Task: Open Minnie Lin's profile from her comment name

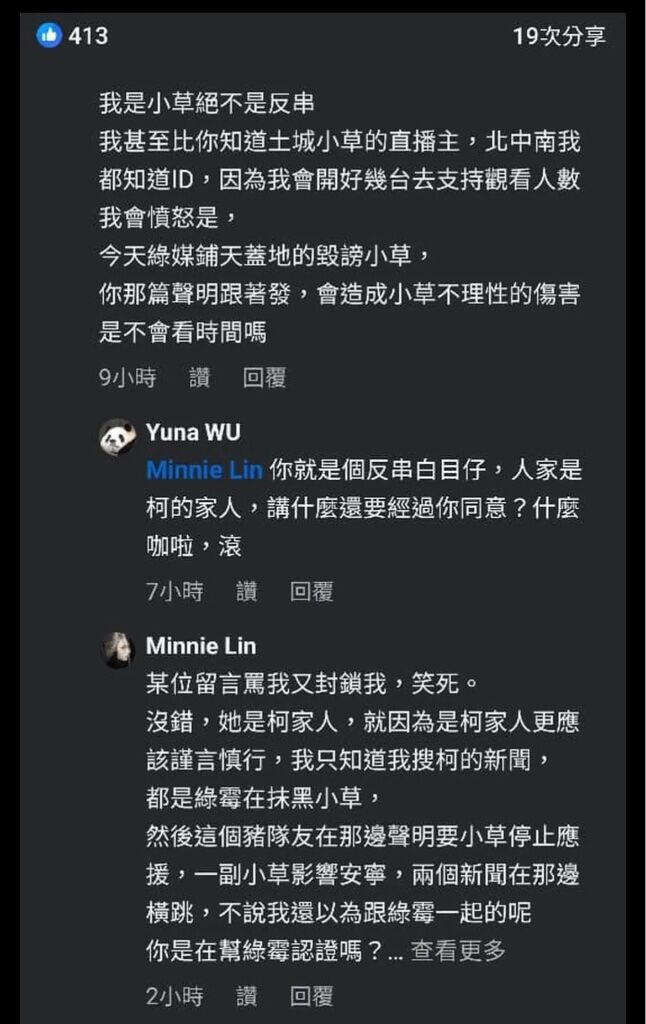Action: 200,645
